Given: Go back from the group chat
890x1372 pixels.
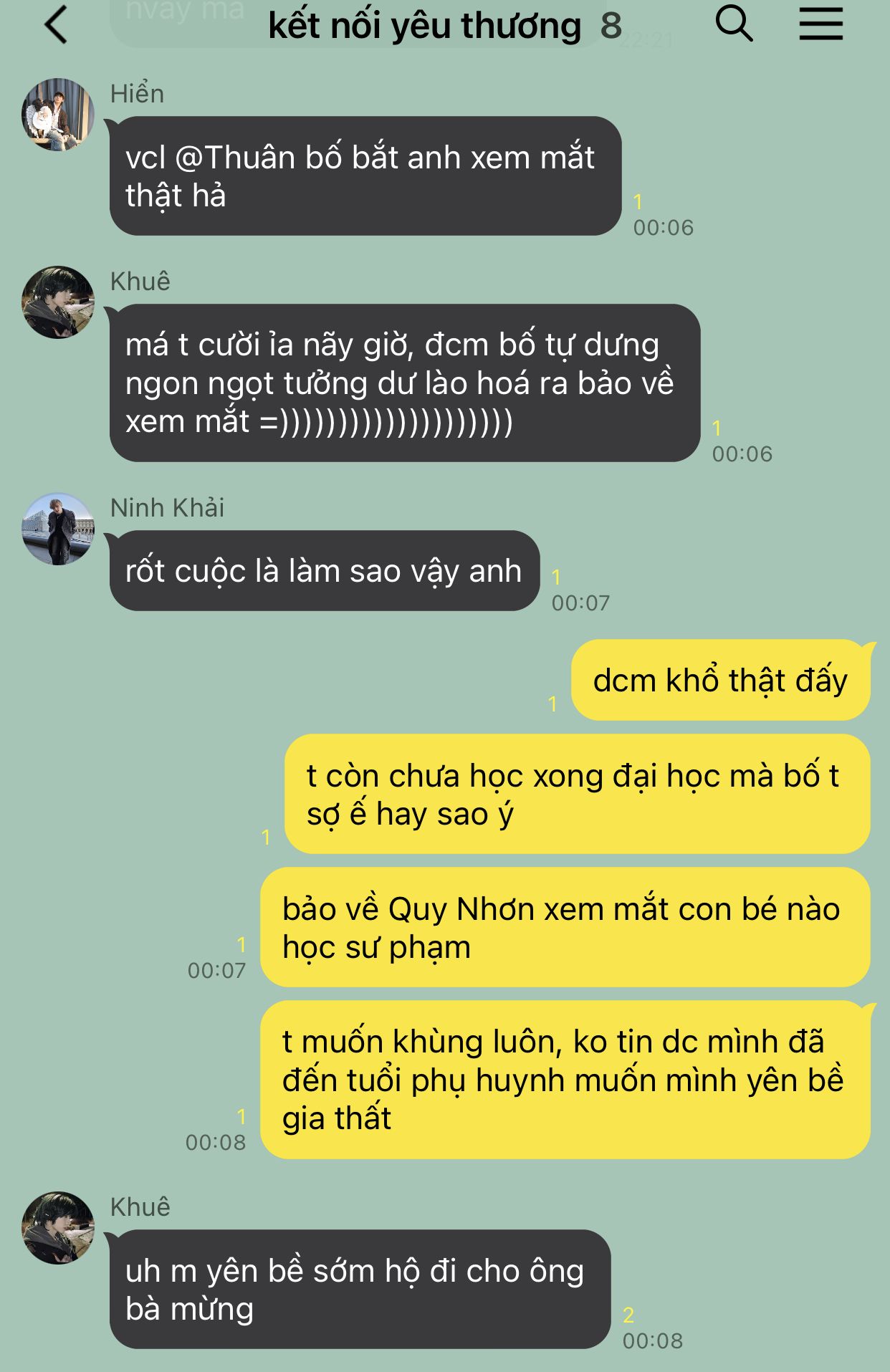Looking at the screenshot, I should coord(56,25).
